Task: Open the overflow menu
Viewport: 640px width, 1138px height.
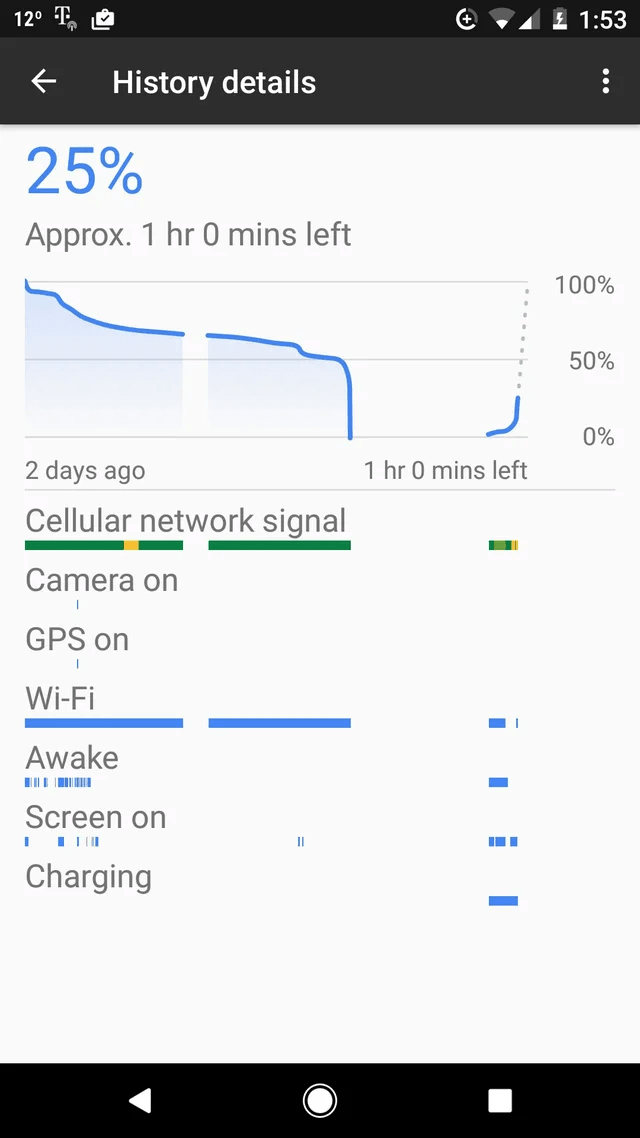Action: pos(605,82)
